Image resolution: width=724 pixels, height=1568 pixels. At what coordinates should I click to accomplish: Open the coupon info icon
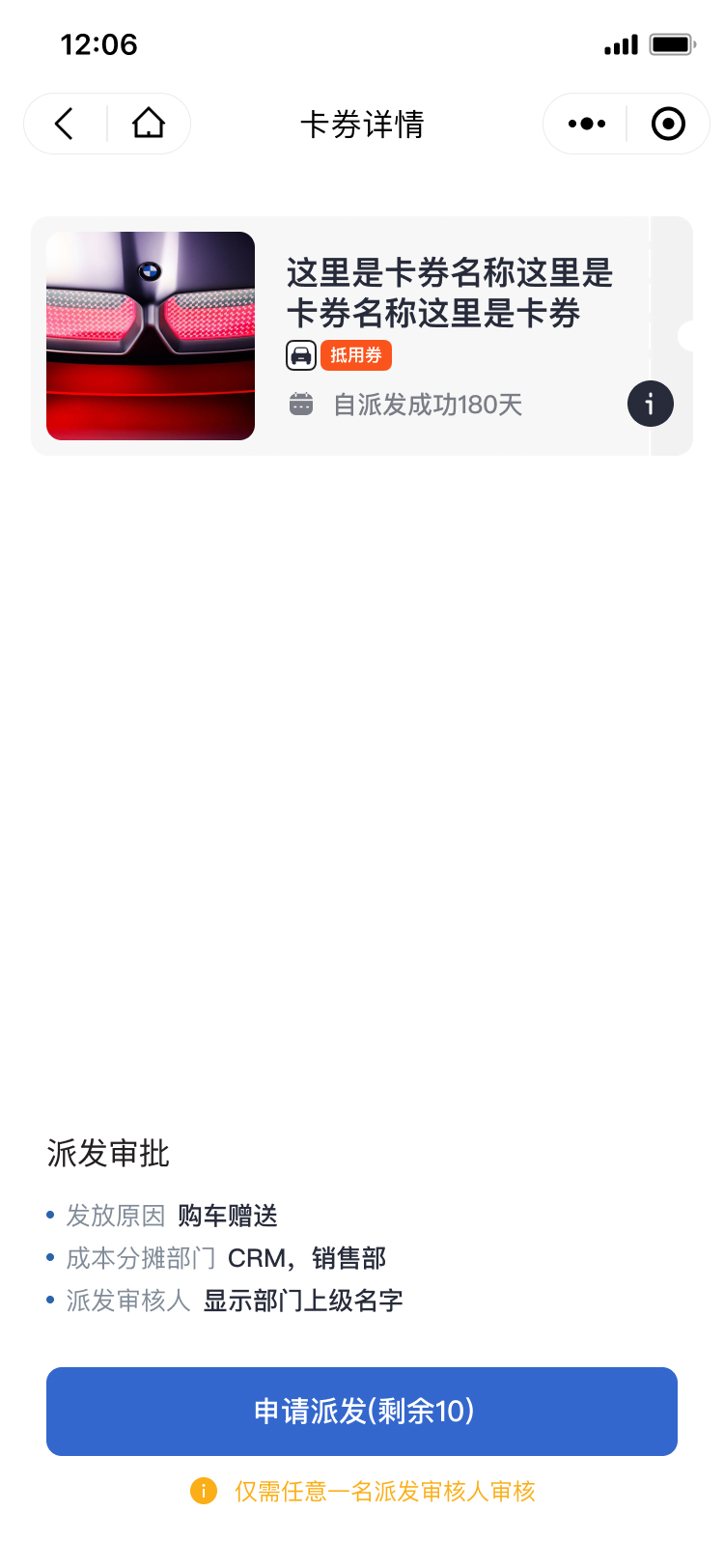coord(650,404)
